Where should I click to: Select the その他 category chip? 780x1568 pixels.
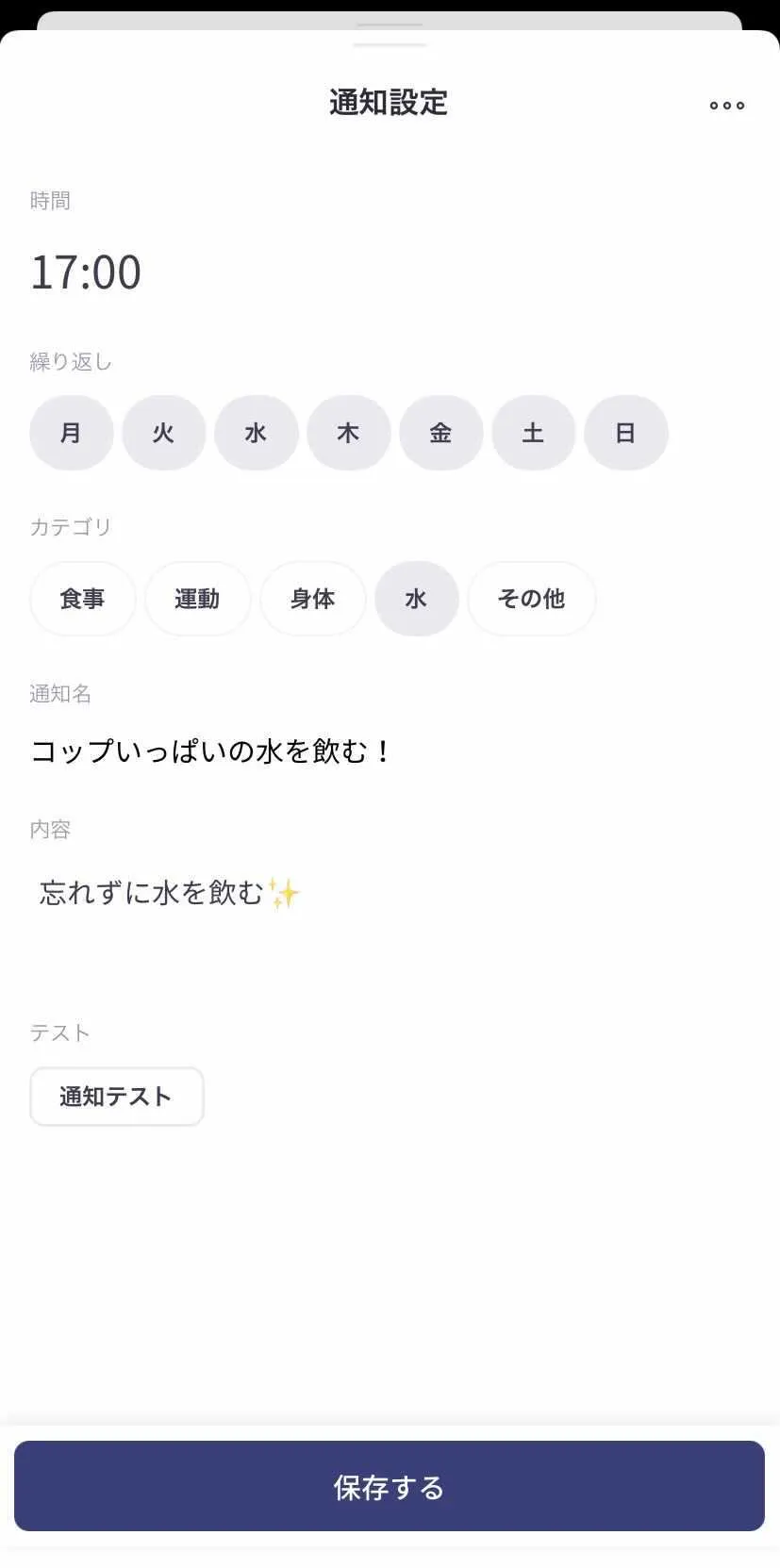tap(532, 599)
